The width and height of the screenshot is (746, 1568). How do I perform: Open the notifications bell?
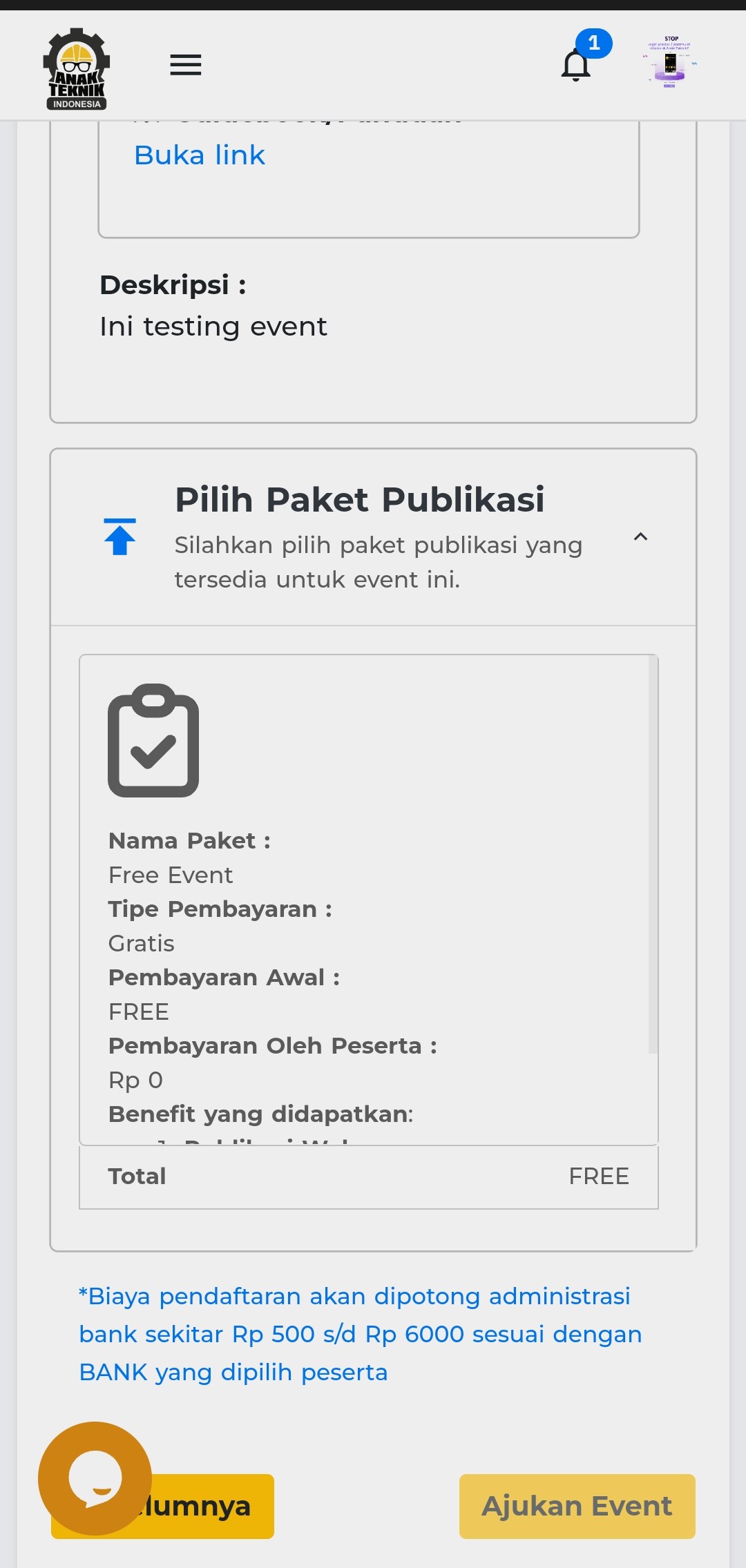click(576, 65)
